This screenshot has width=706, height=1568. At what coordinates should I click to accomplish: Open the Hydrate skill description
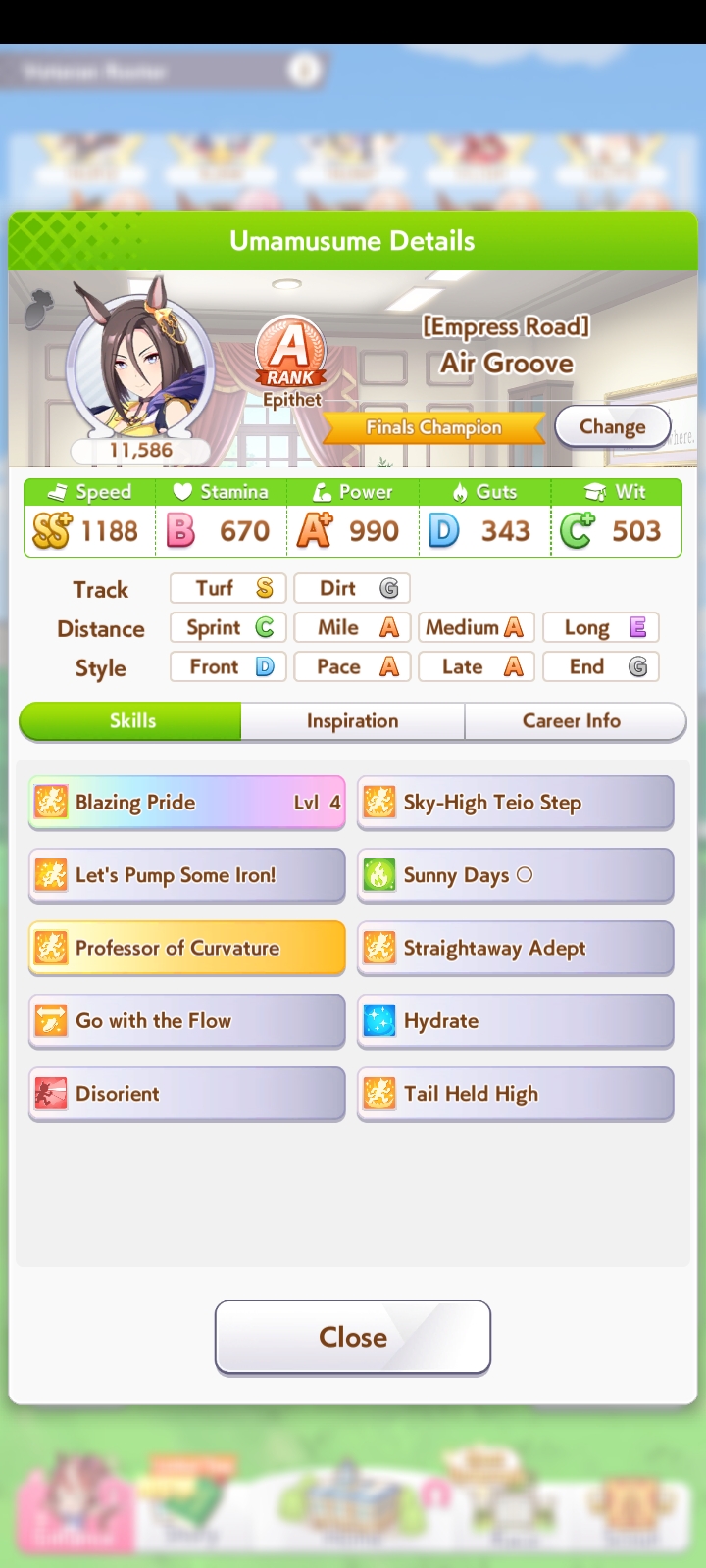516,1021
